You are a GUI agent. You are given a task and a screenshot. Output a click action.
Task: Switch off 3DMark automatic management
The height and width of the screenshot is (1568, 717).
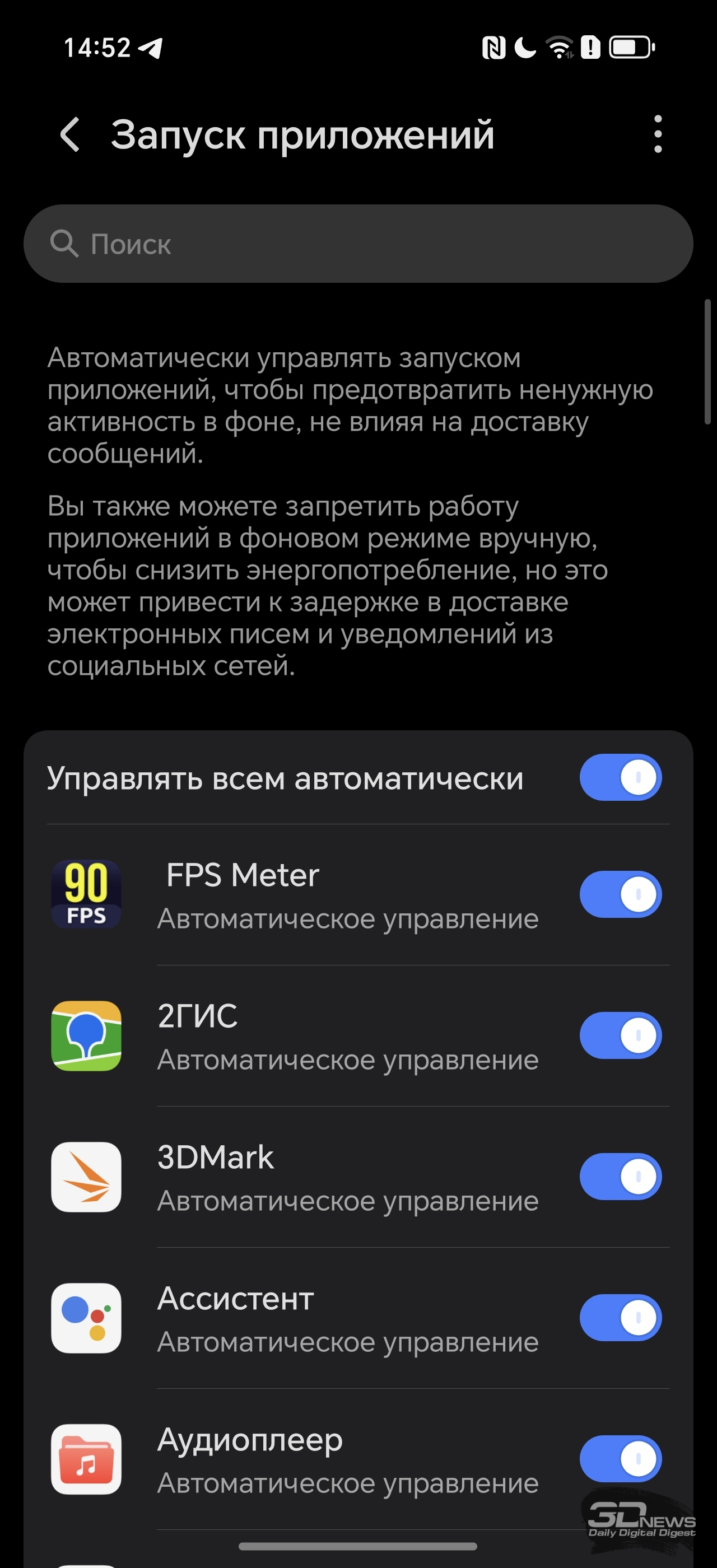coord(620,1177)
